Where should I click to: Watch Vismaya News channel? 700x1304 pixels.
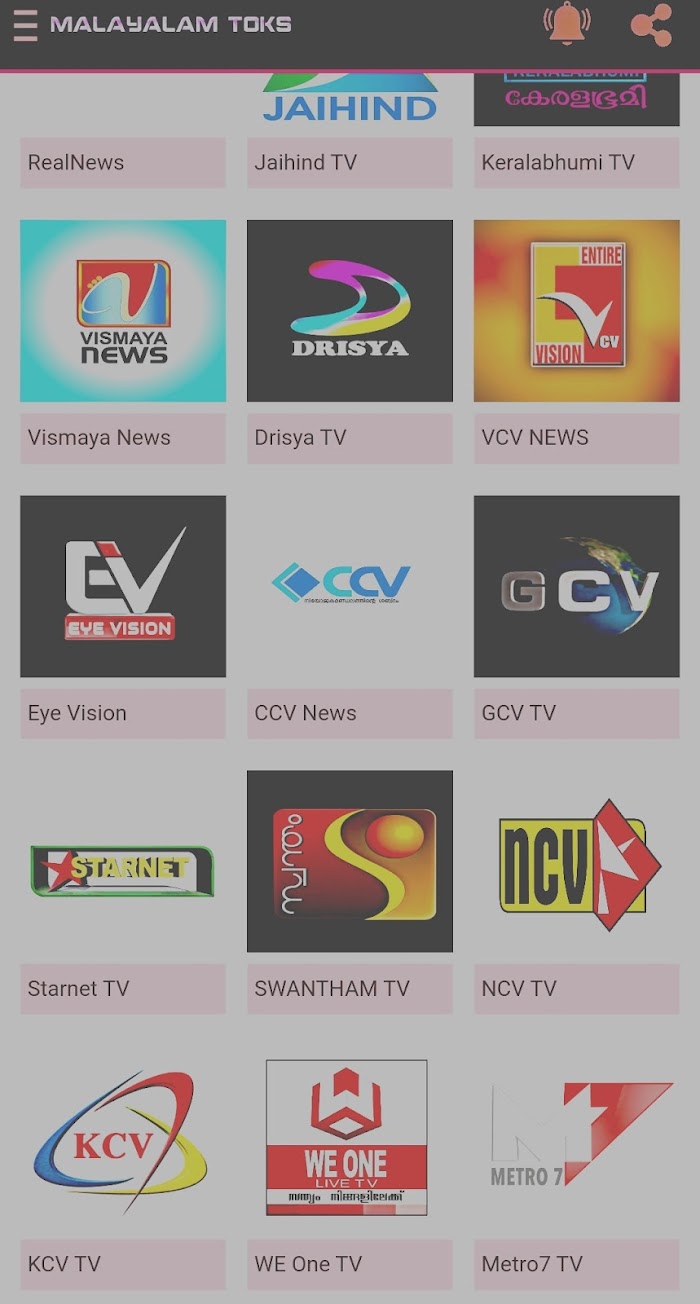[123, 341]
